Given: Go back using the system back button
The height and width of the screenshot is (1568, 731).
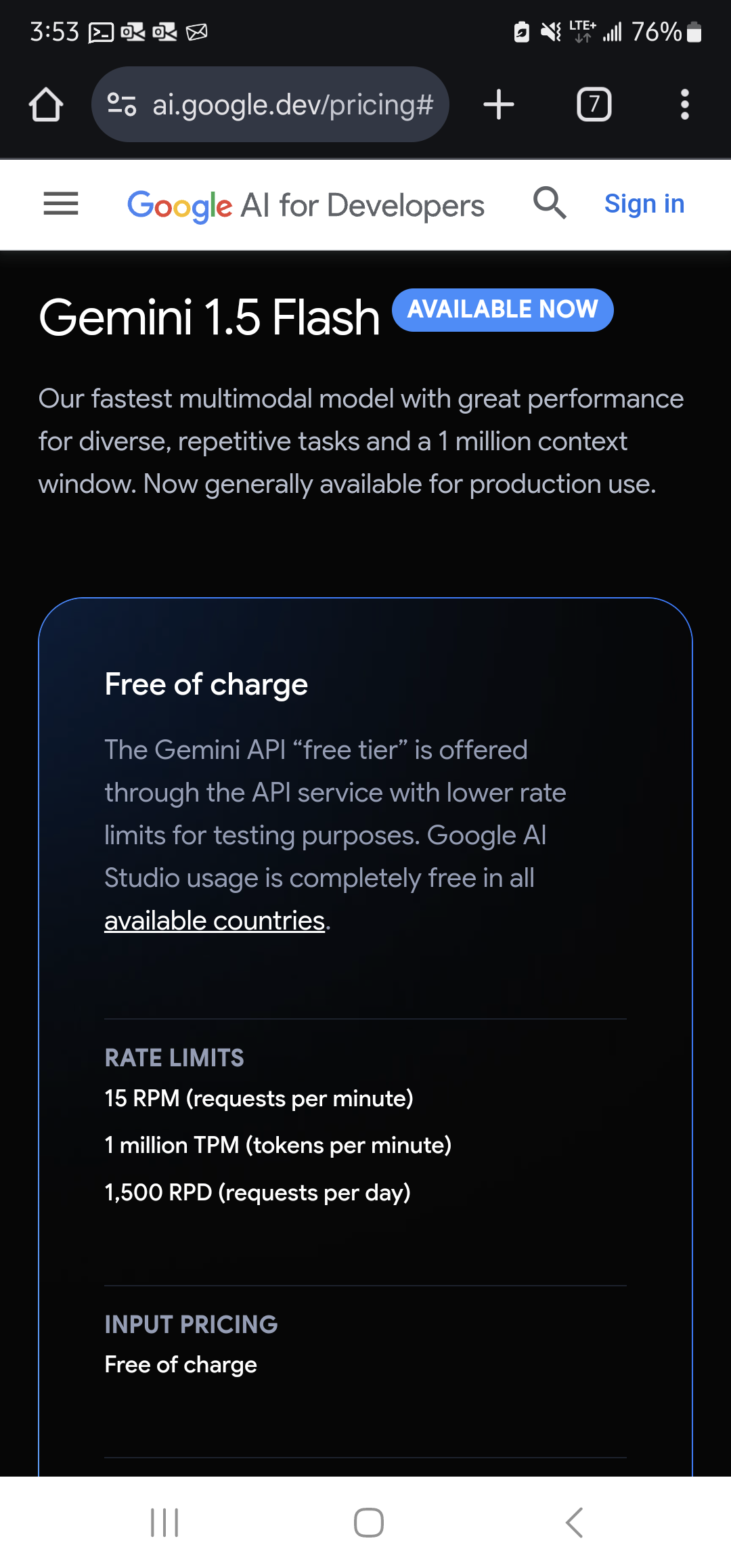Looking at the screenshot, I should [x=573, y=1523].
